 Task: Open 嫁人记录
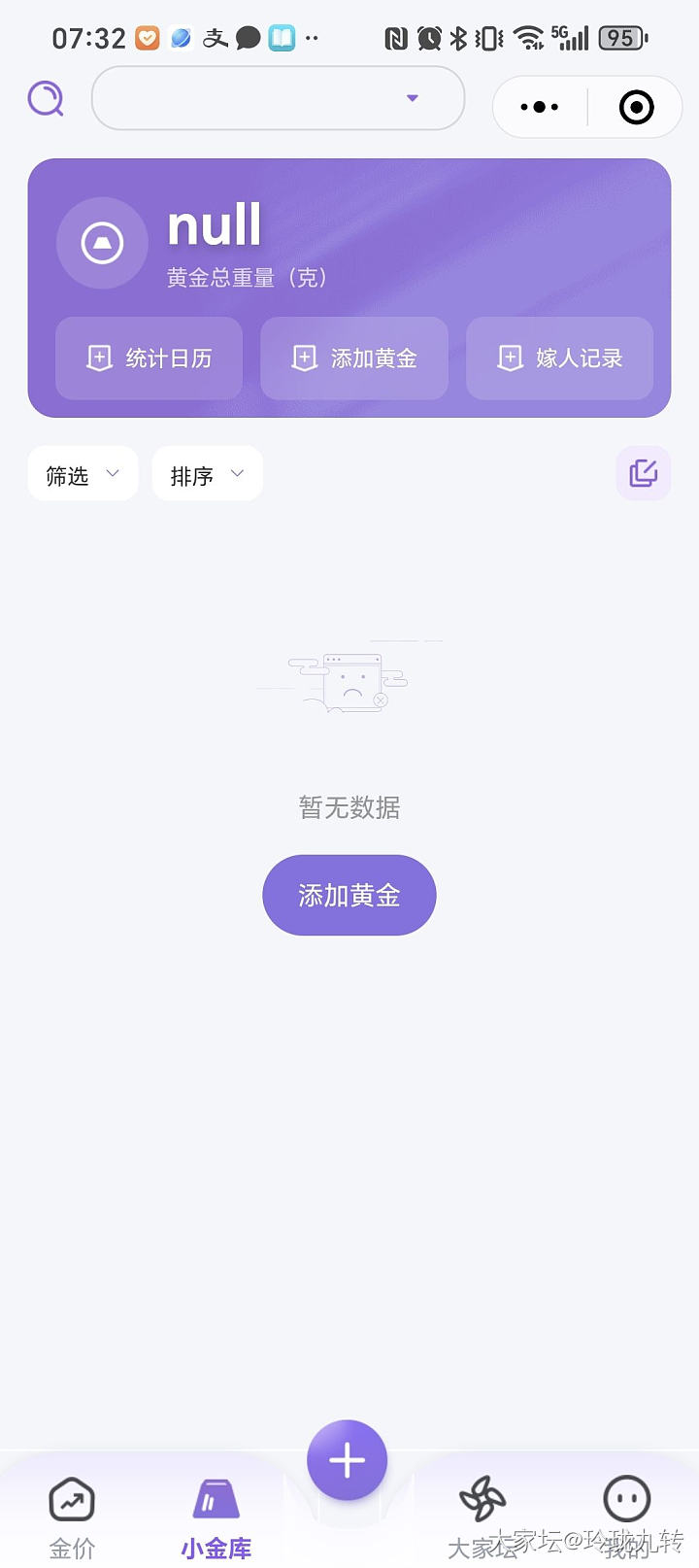559,358
